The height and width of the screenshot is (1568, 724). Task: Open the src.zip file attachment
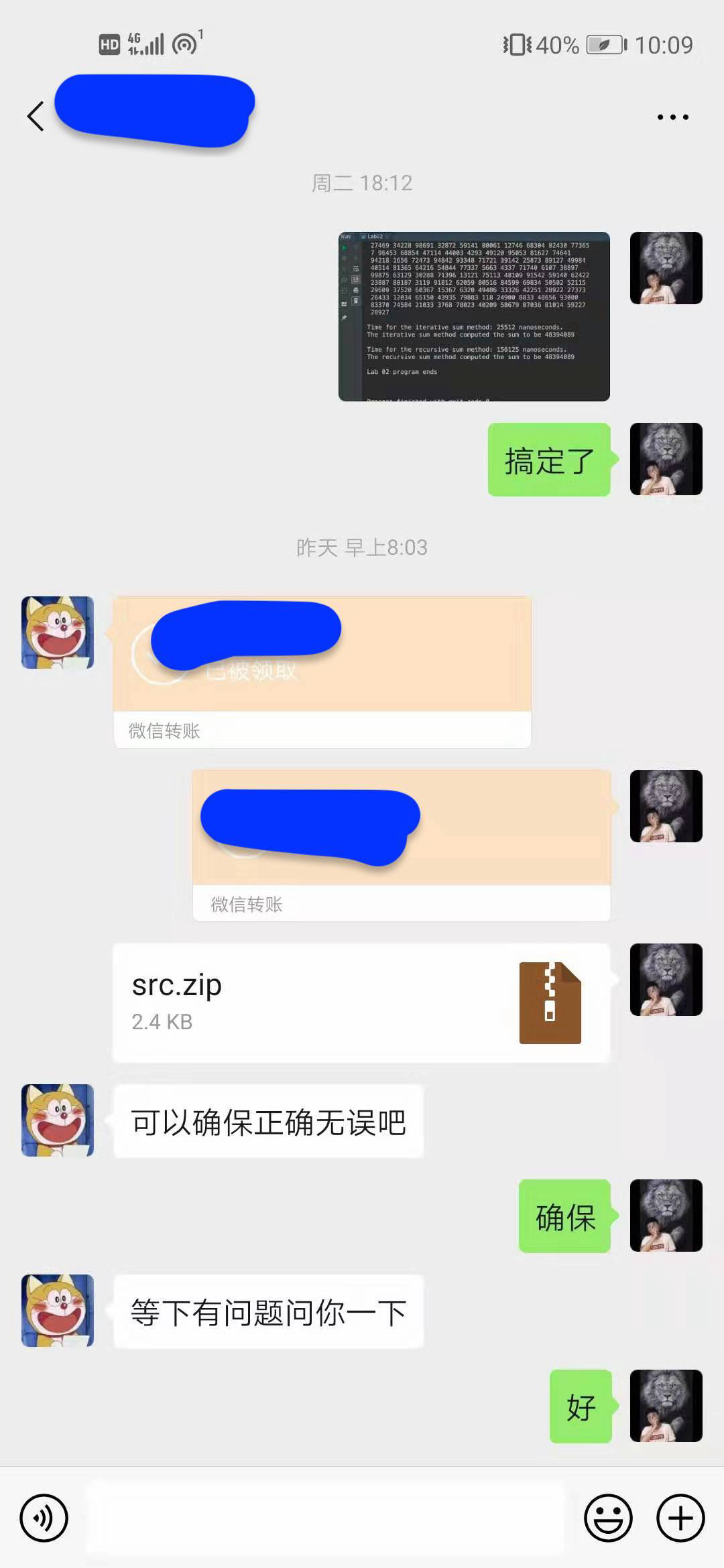(361, 1002)
